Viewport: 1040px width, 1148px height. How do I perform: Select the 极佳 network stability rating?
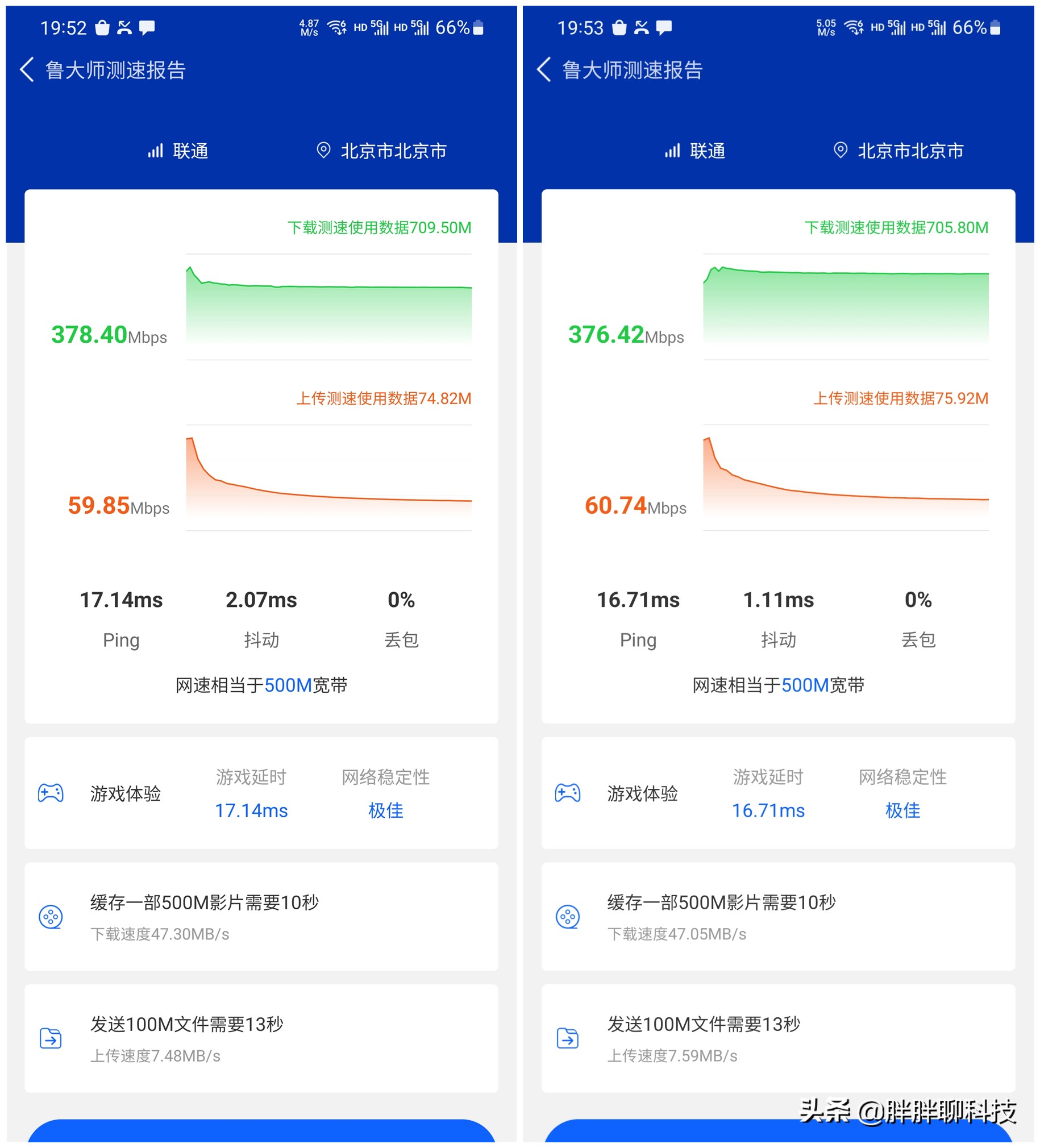click(x=385, y=811)
